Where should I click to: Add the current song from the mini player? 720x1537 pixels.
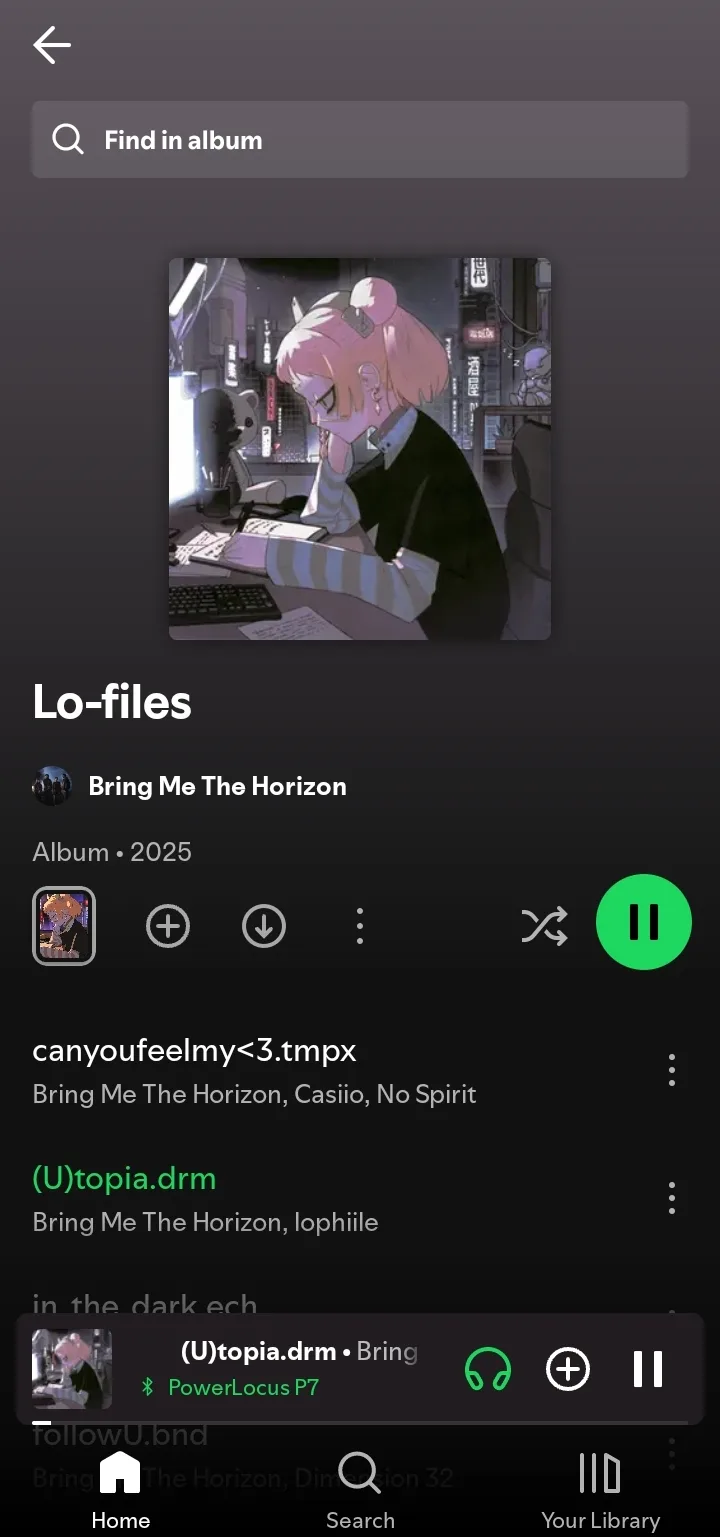(x=568, y=1369)
